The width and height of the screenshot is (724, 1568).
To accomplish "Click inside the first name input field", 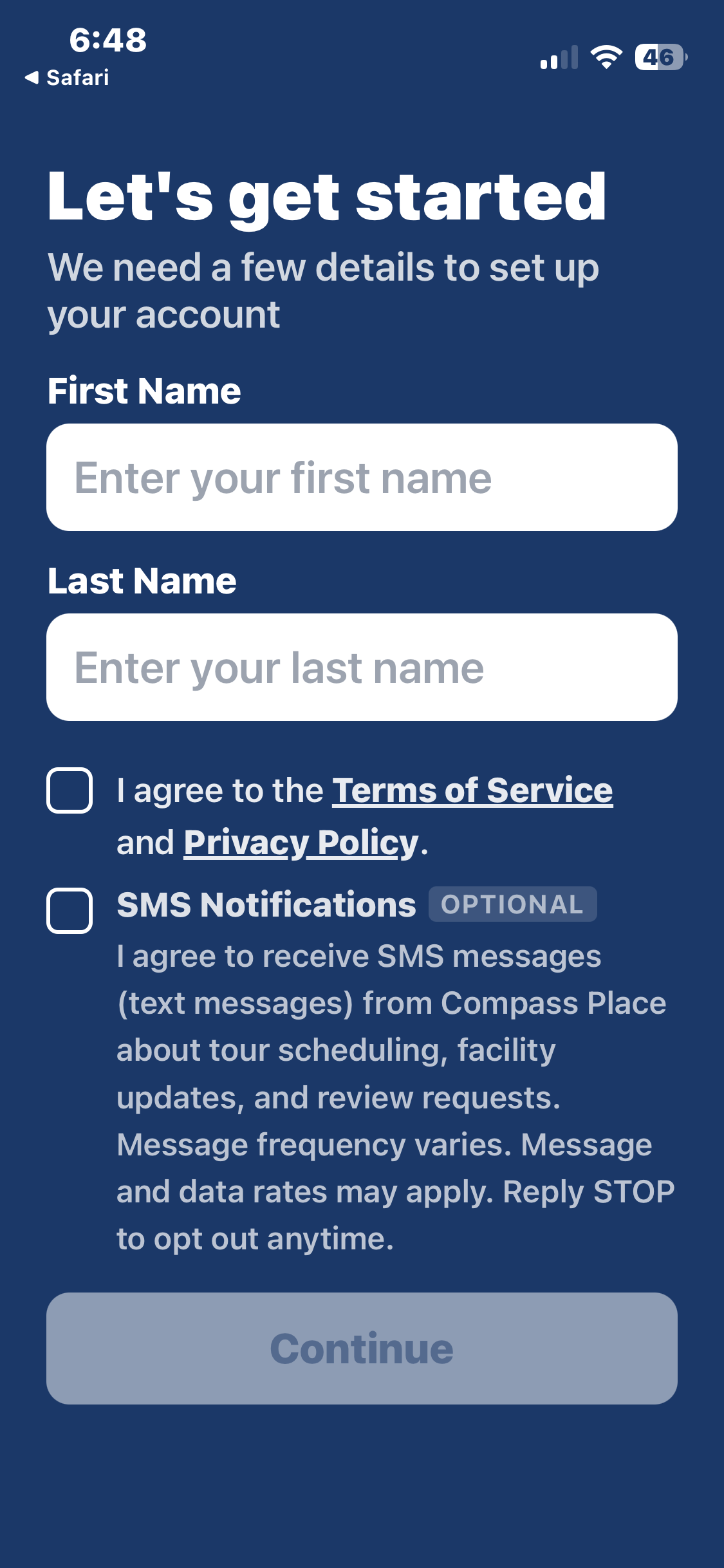I will (362, 476).
